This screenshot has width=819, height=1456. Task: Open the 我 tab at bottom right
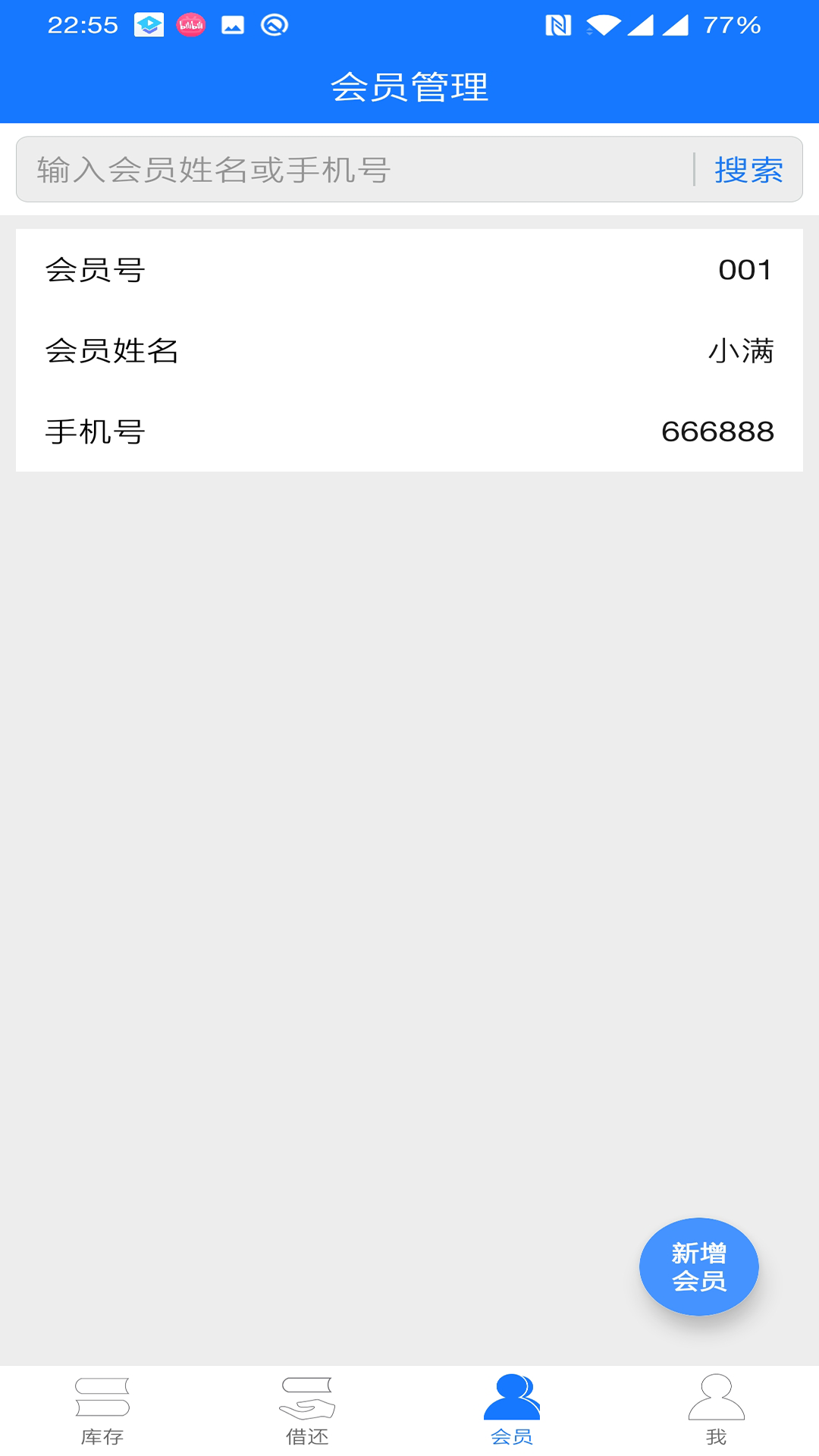717,1418
